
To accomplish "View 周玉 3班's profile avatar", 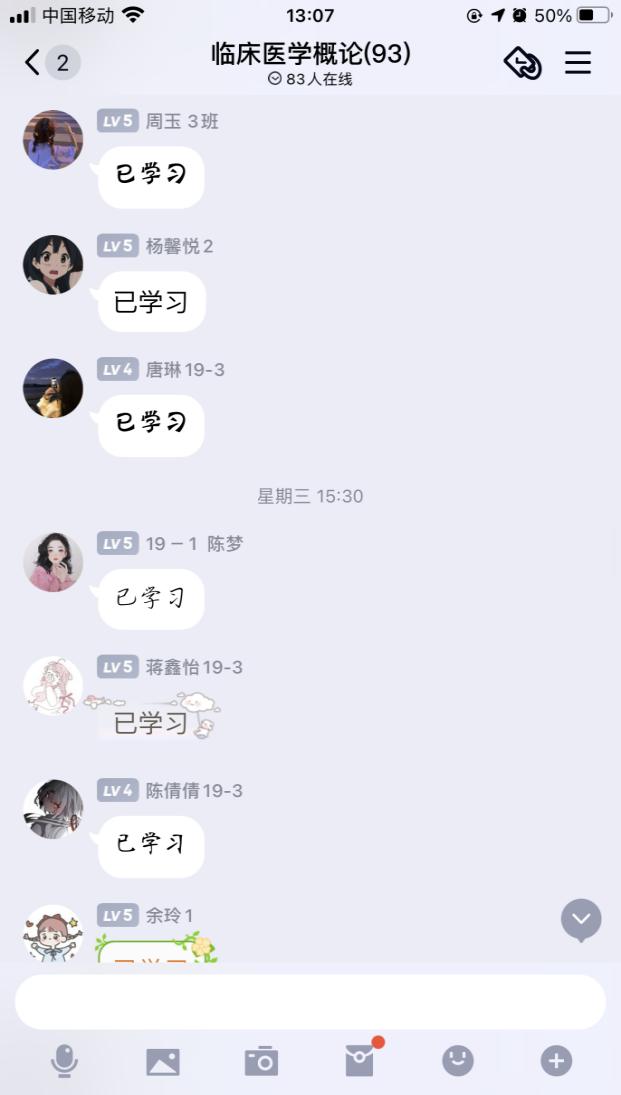I will [x=53, y=140].
